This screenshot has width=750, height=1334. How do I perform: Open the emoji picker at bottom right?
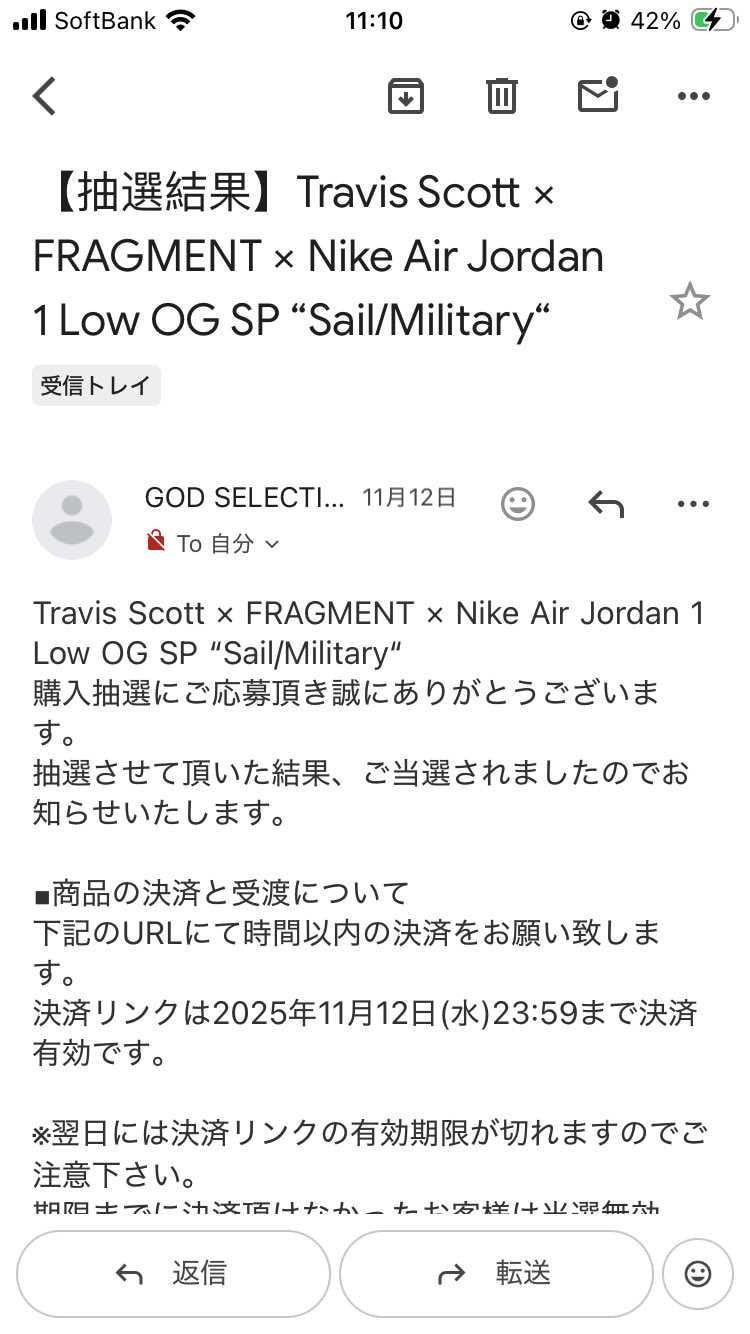[x=697, y=1273]
